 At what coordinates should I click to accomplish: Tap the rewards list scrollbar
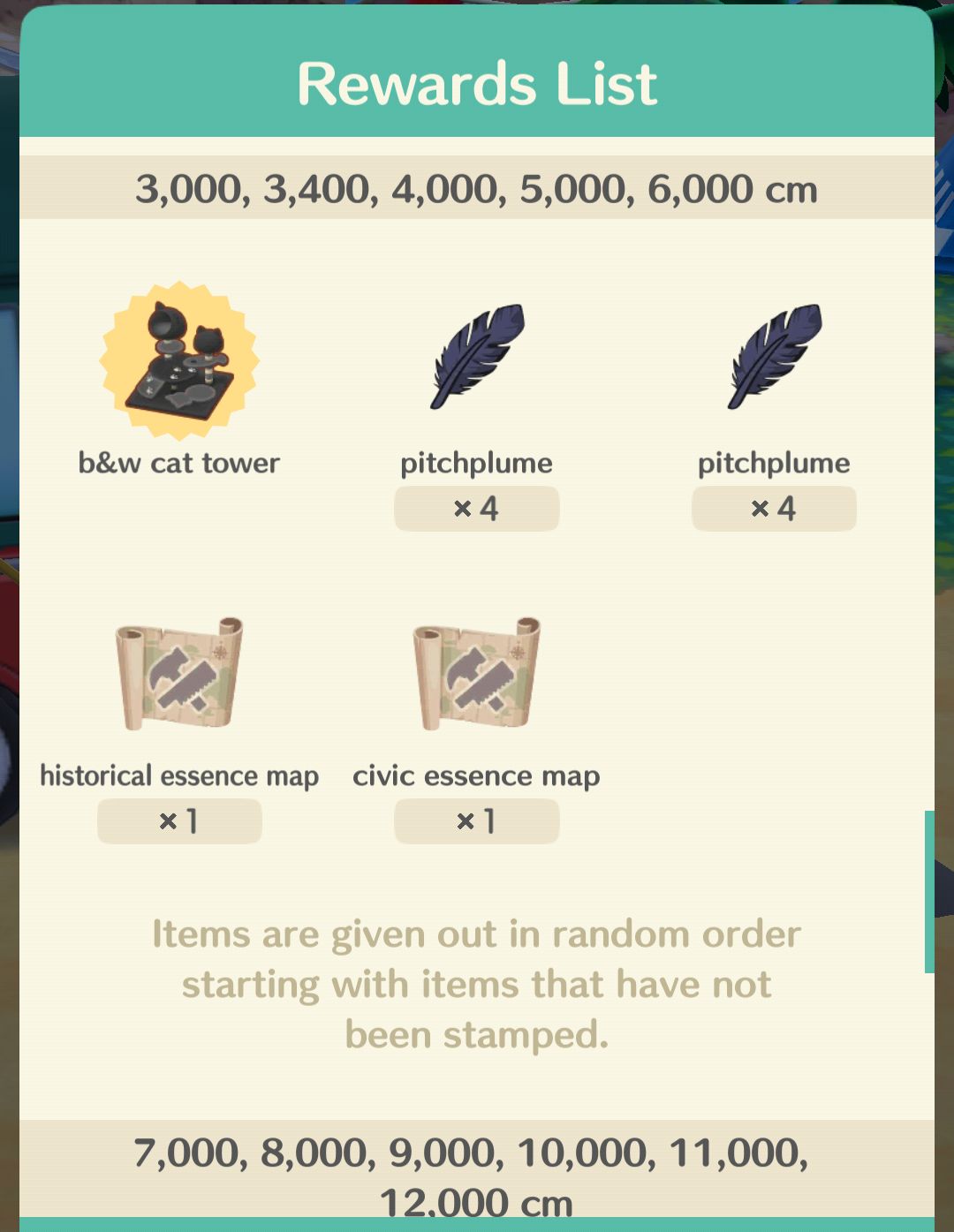tap(928, 890)
